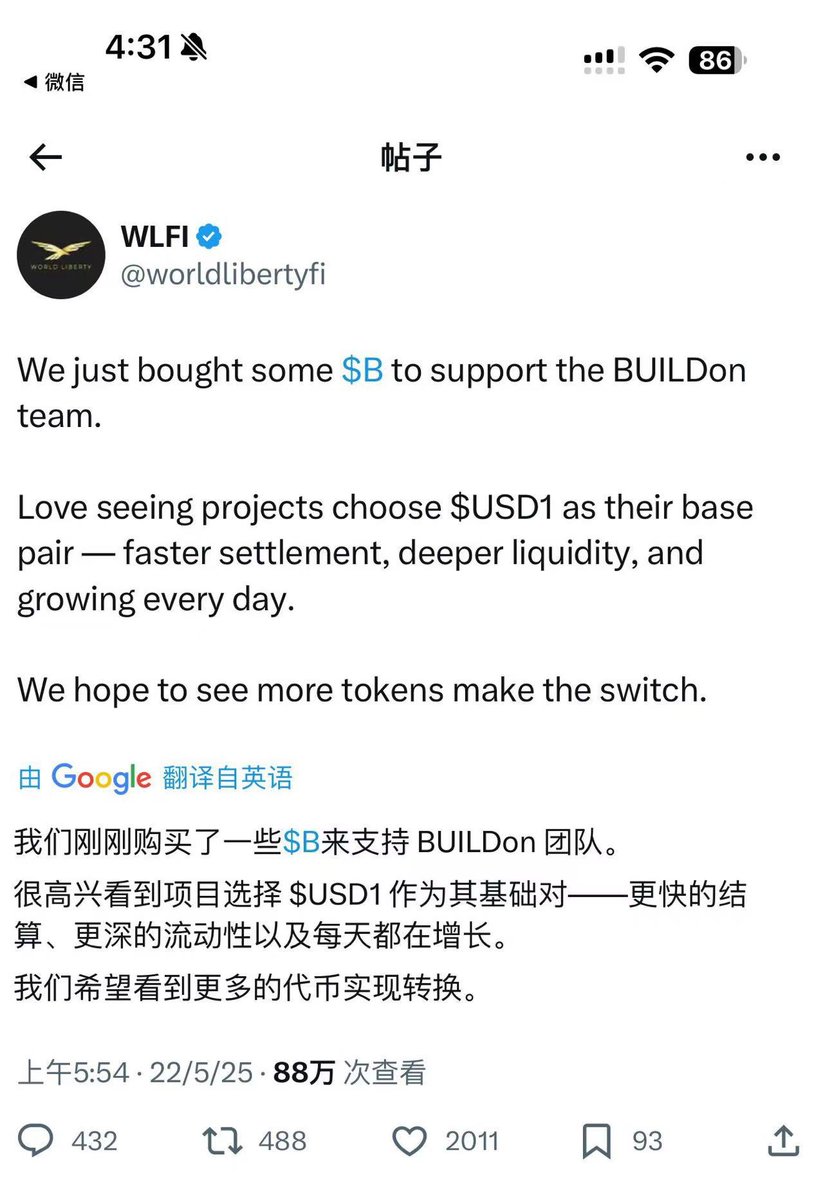Open the $B cashtag in English text
823x1200 pixels.
[x=362, y=370]
